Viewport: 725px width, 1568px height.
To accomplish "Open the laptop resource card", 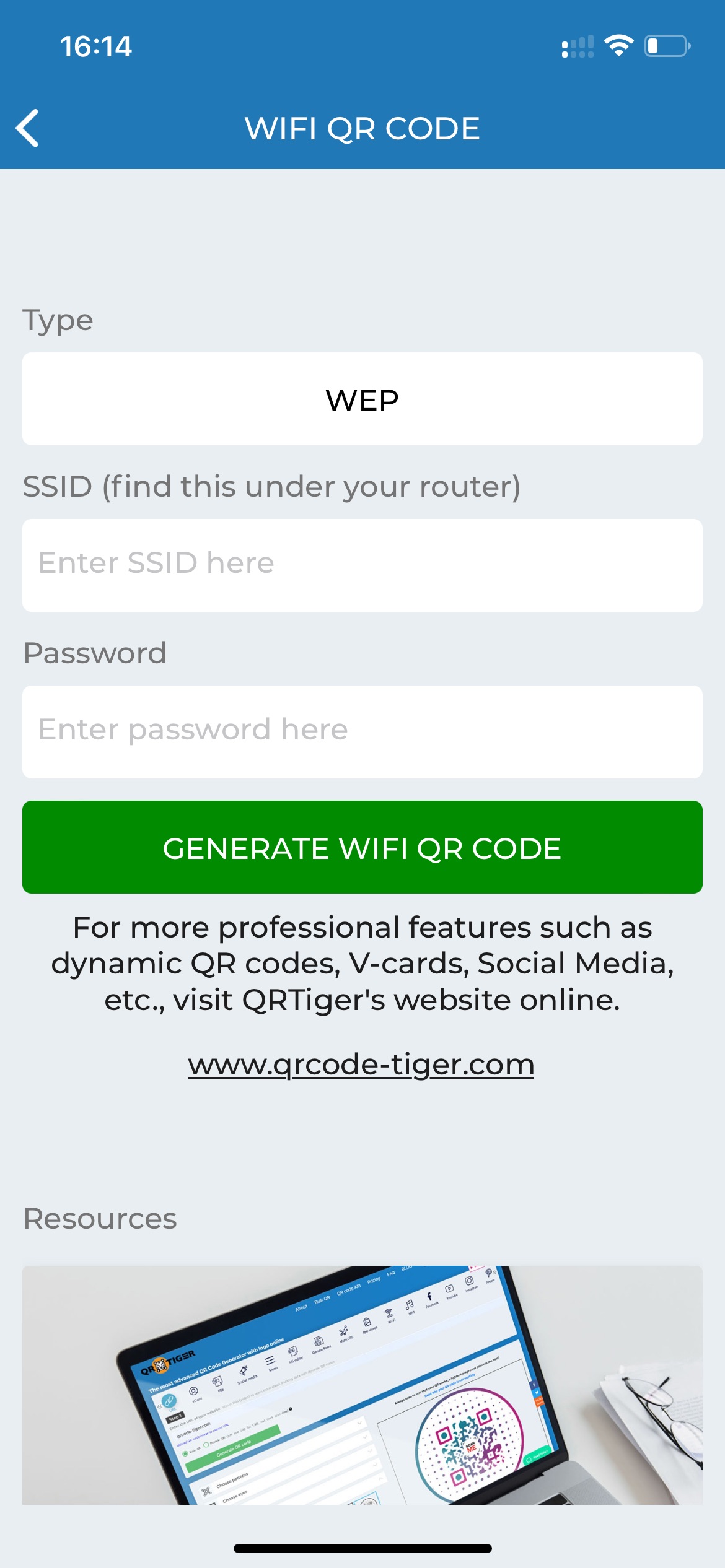I will click(x=362, y=1385).
